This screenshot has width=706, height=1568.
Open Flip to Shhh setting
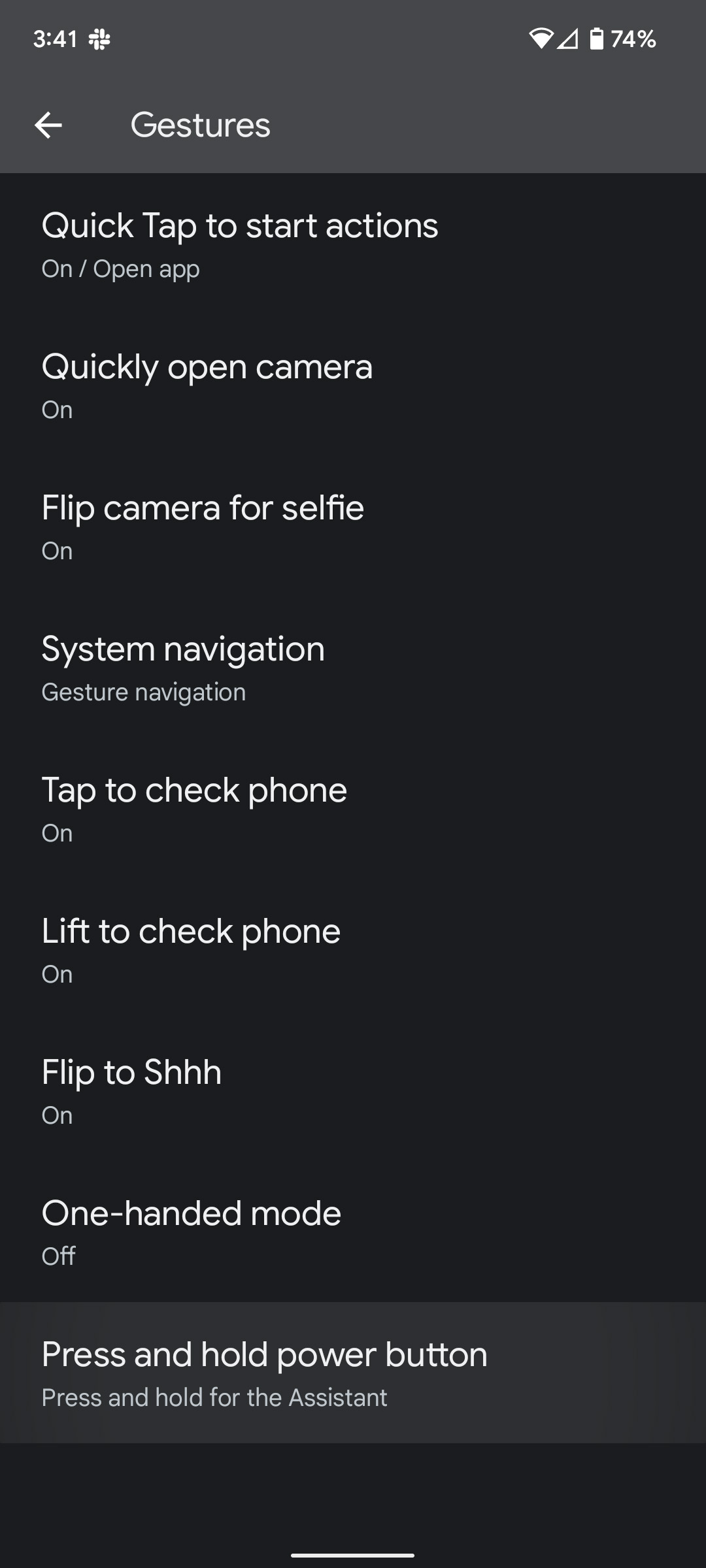(353, 1091)
